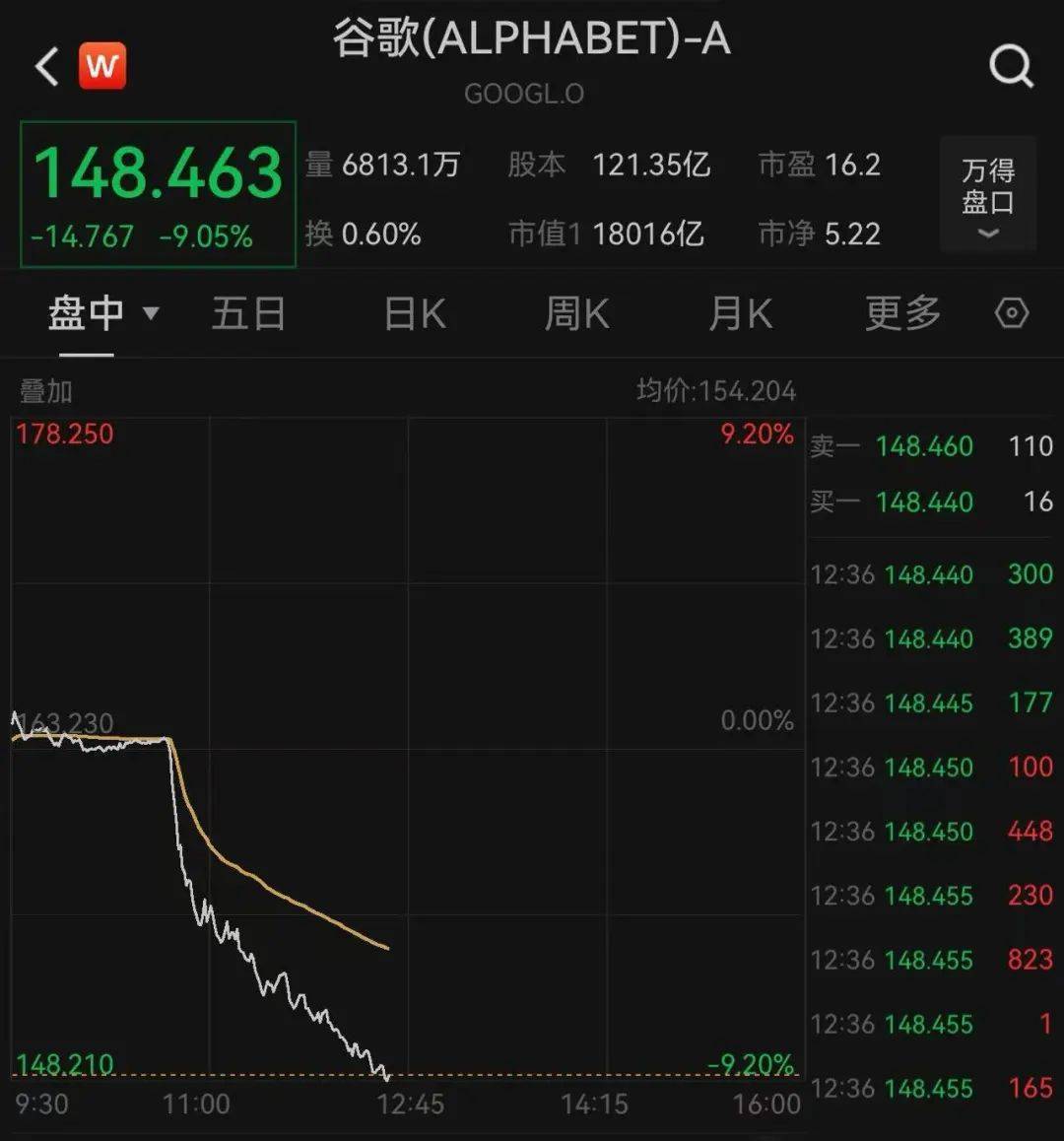Toggle to the 日K daily candlestick view
This screenshot has height=1141, width=1064.
pos(413,313)
